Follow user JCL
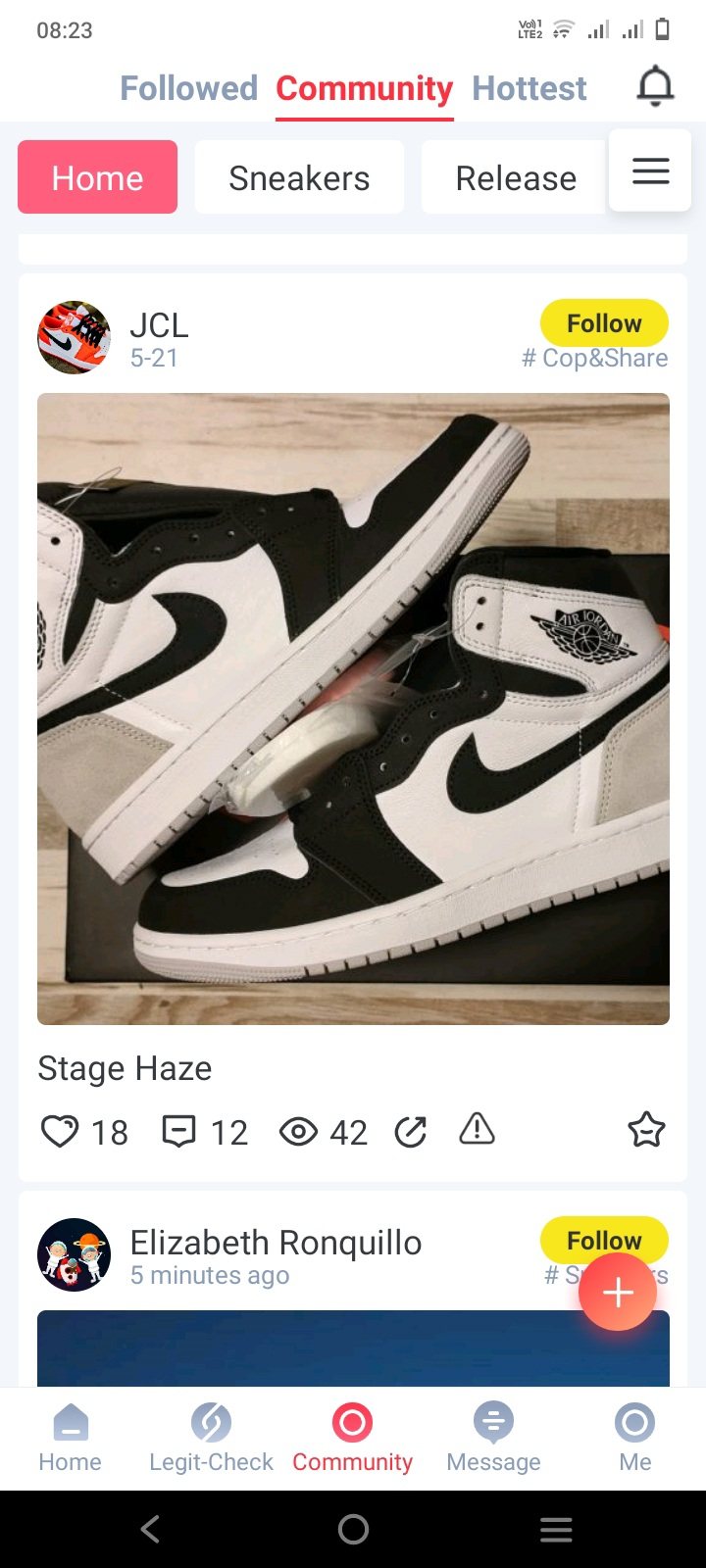The width and height of the screenshot is (706, 1568). tap(604, 322)
